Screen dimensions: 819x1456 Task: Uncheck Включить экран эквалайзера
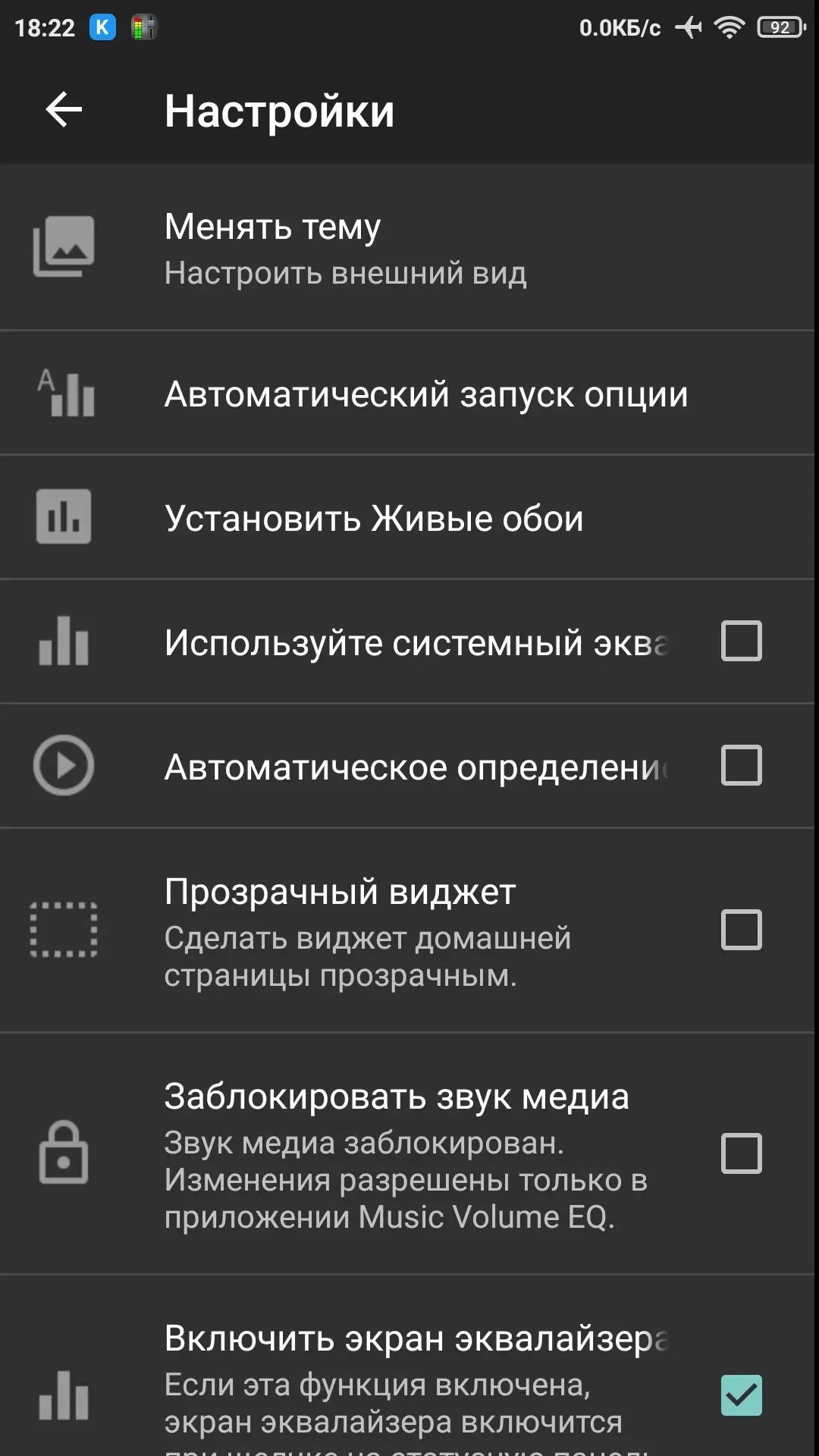pyautogui.click(x=741, y=1395)
